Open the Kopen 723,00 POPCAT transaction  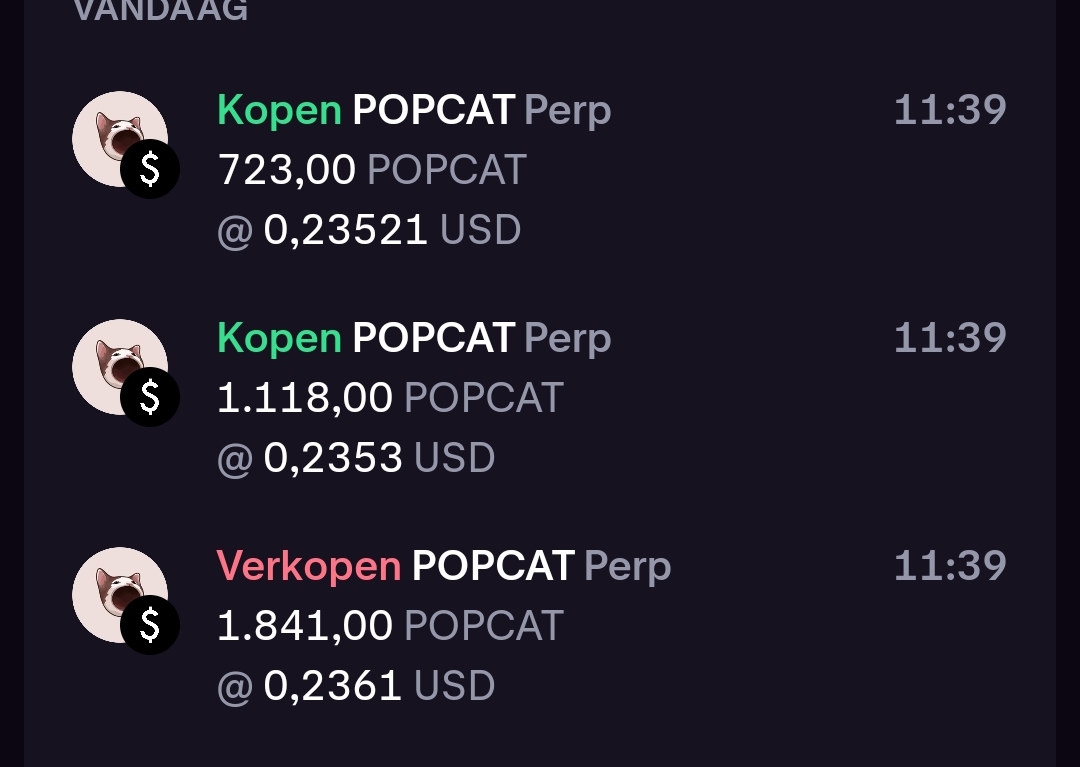coord(540,170)
